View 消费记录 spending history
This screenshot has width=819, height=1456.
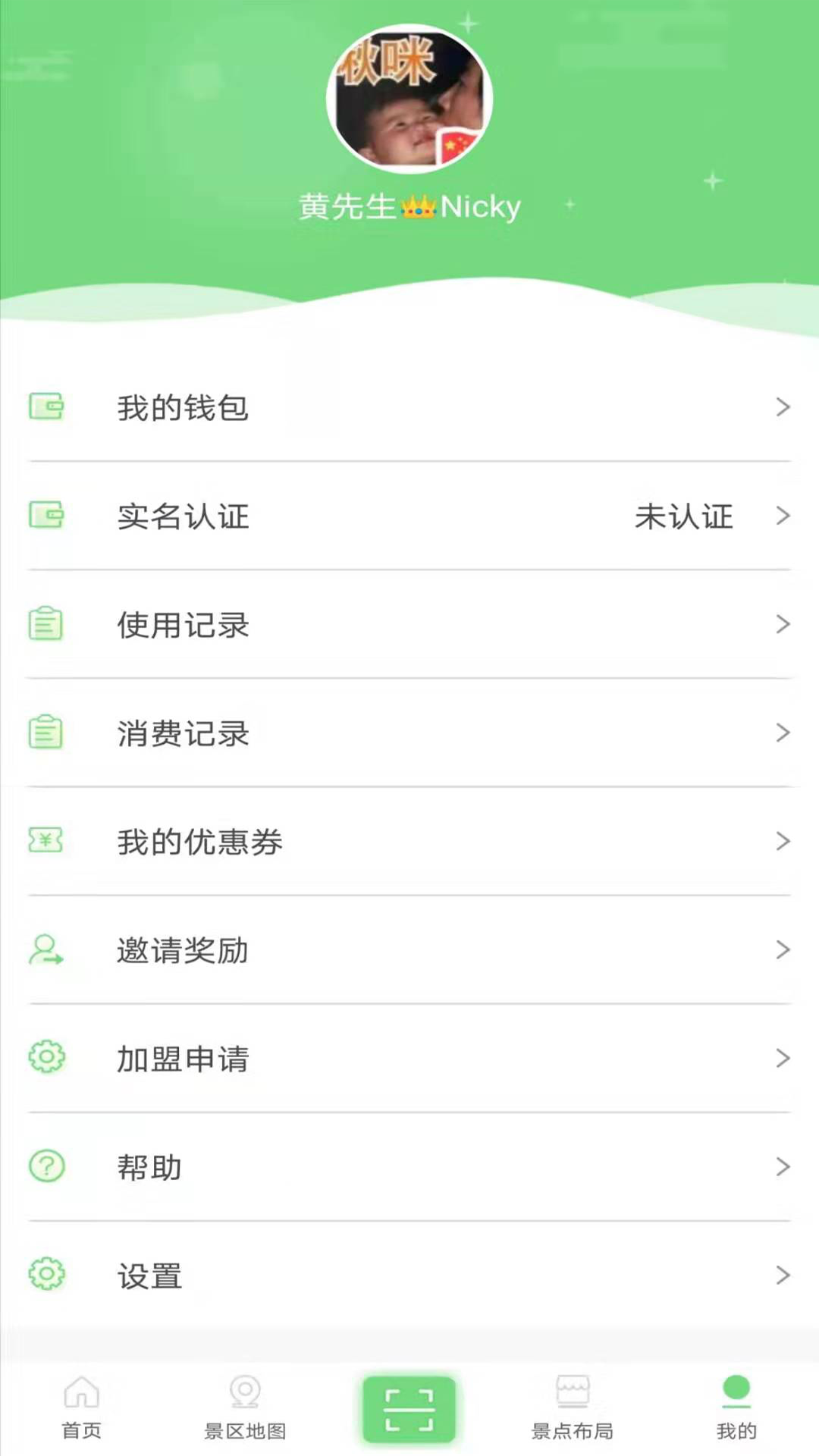click(x=409, y=733)
